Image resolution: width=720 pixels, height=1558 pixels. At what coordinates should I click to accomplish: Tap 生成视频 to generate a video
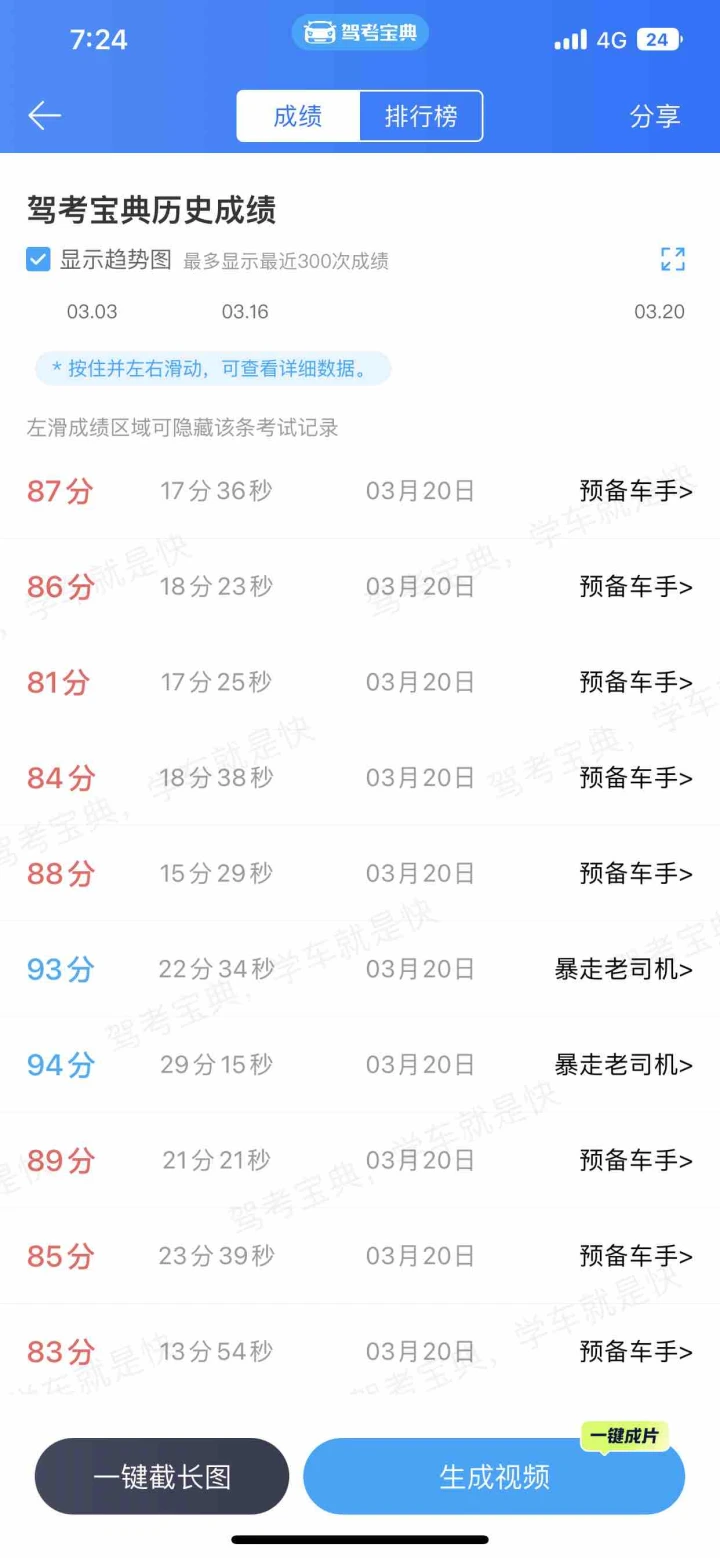pyautogui.click(x=494, y=1476)
